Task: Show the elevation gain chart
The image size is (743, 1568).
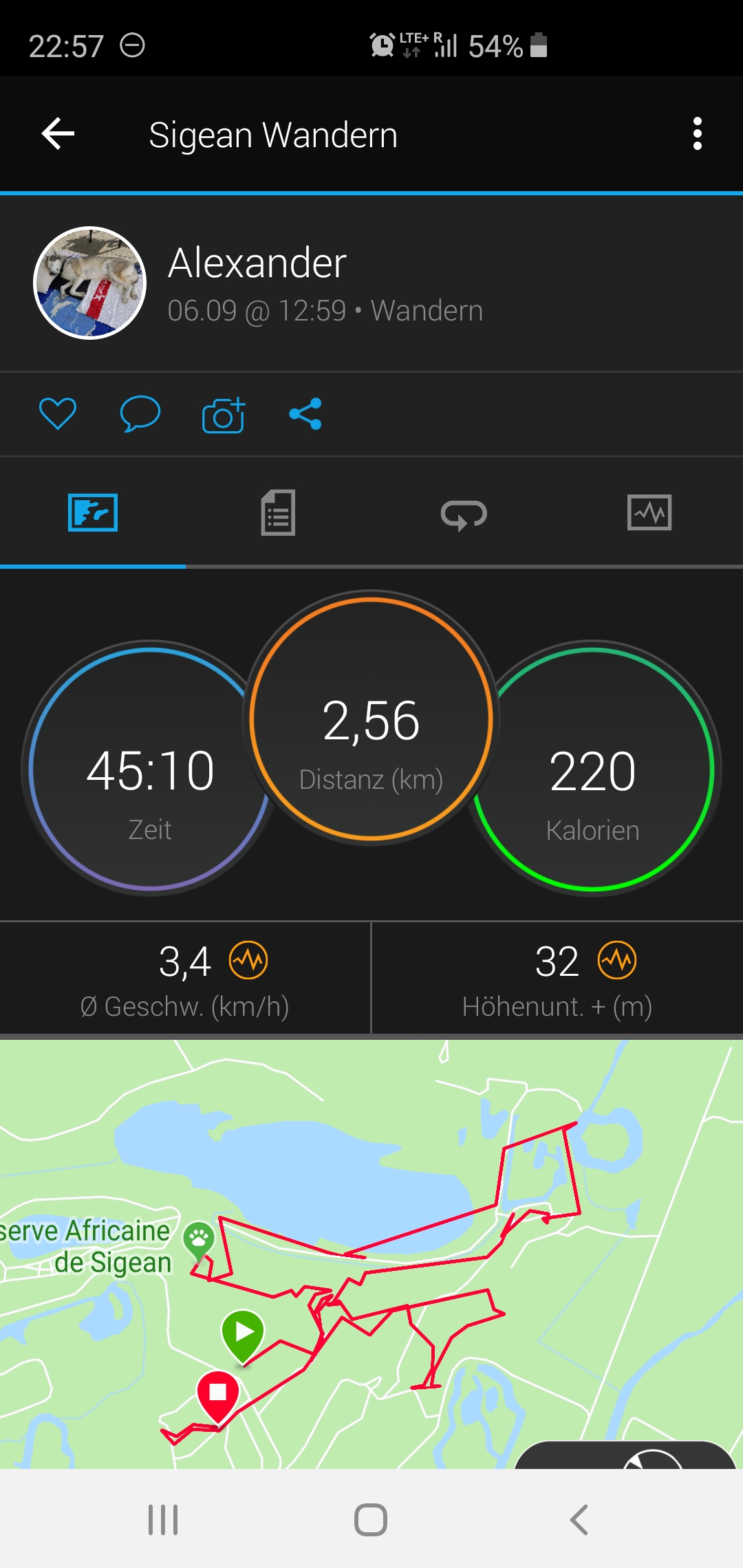Action: coord(617,960)
